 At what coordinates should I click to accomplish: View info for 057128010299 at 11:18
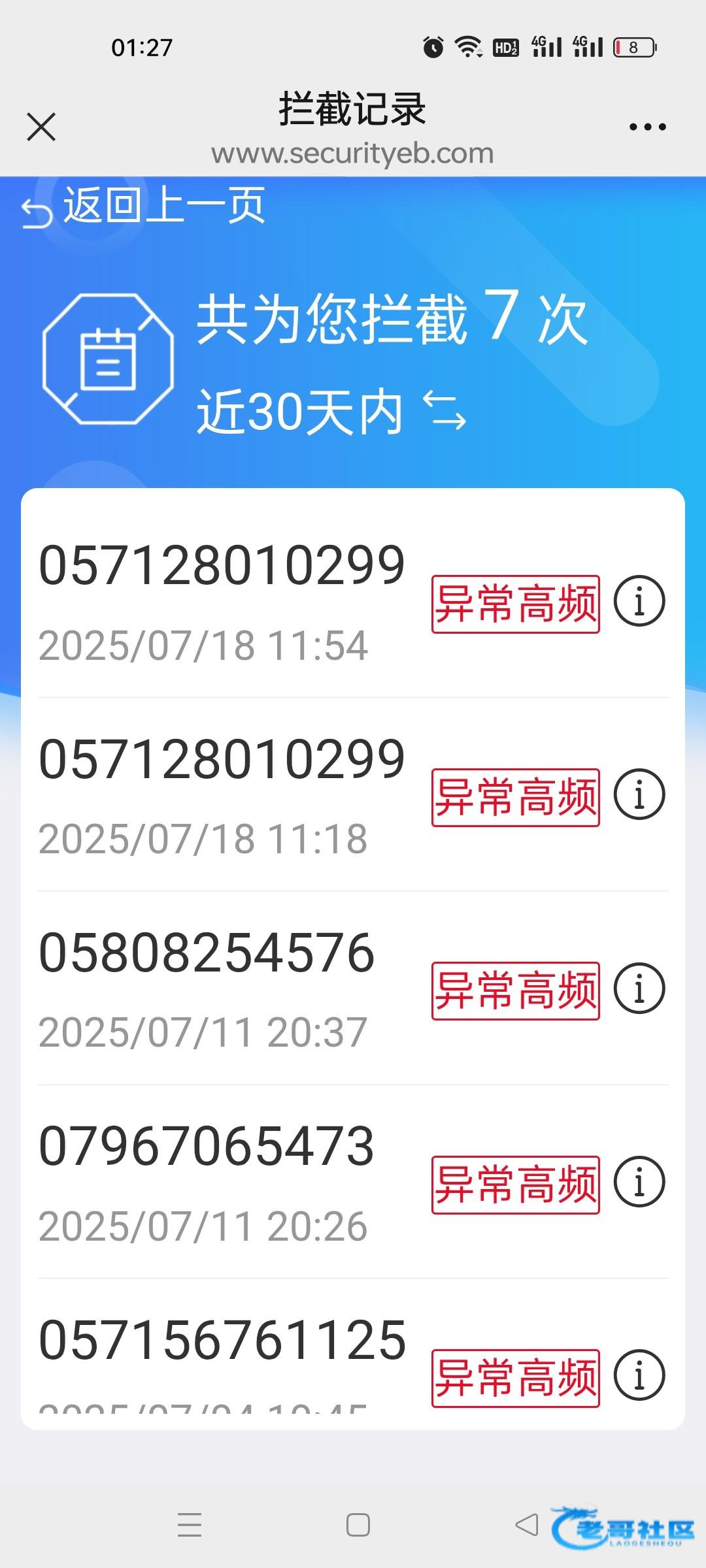(x=639, y=794)
